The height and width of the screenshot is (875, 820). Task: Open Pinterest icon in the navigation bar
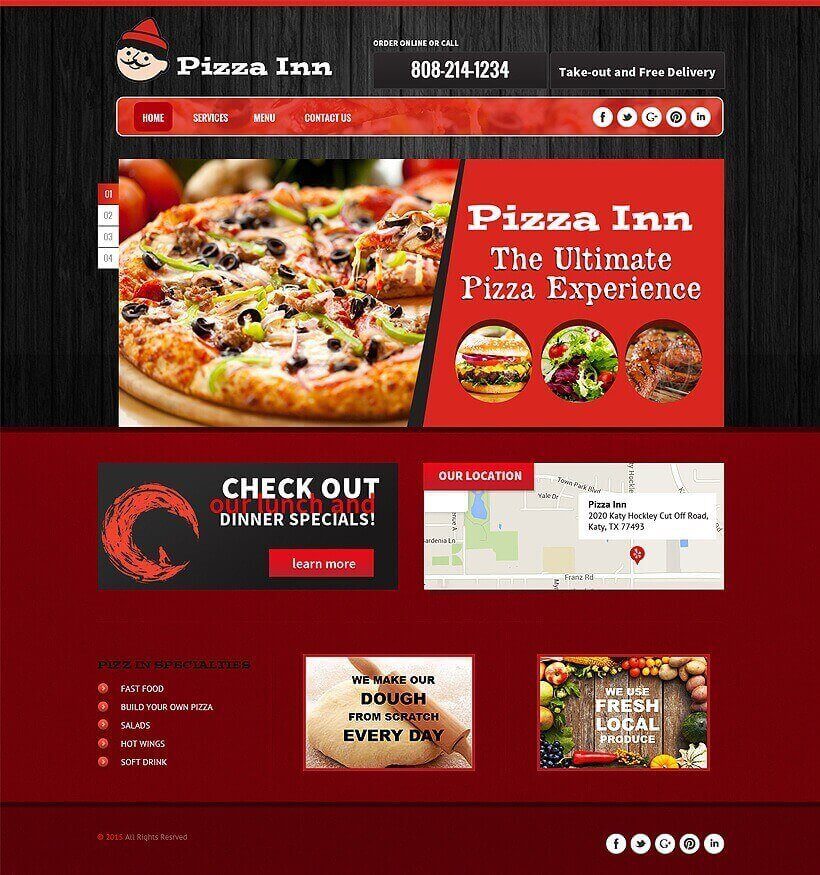click(x=676, y=117)
